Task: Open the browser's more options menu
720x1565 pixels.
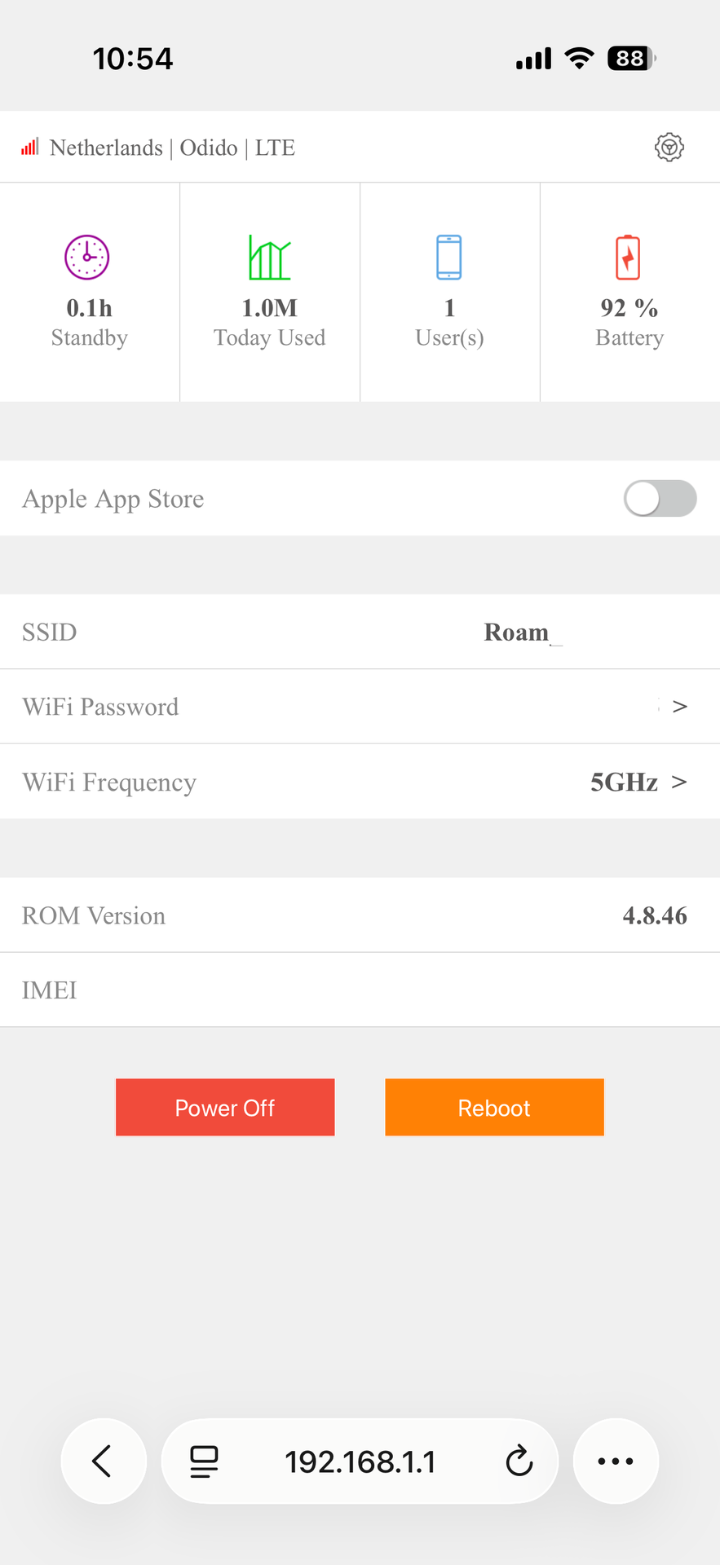Action: (x=615, y=1461)
